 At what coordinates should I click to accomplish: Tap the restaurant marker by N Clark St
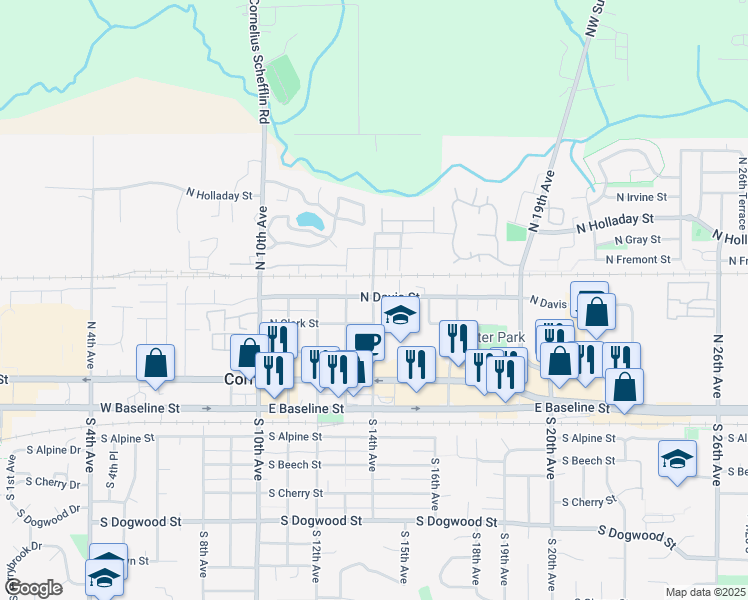pos(278,340)
